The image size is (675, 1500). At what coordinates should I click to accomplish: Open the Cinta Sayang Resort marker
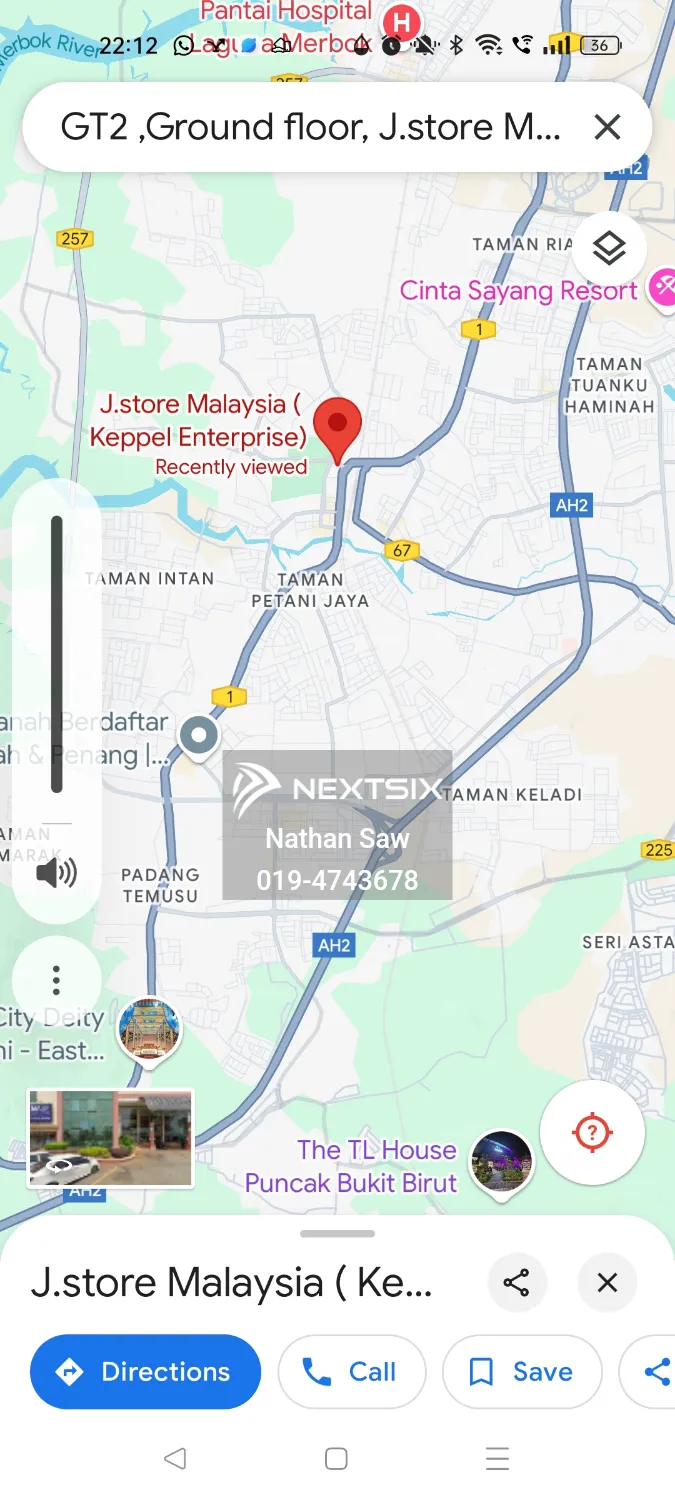pos(663,289)
